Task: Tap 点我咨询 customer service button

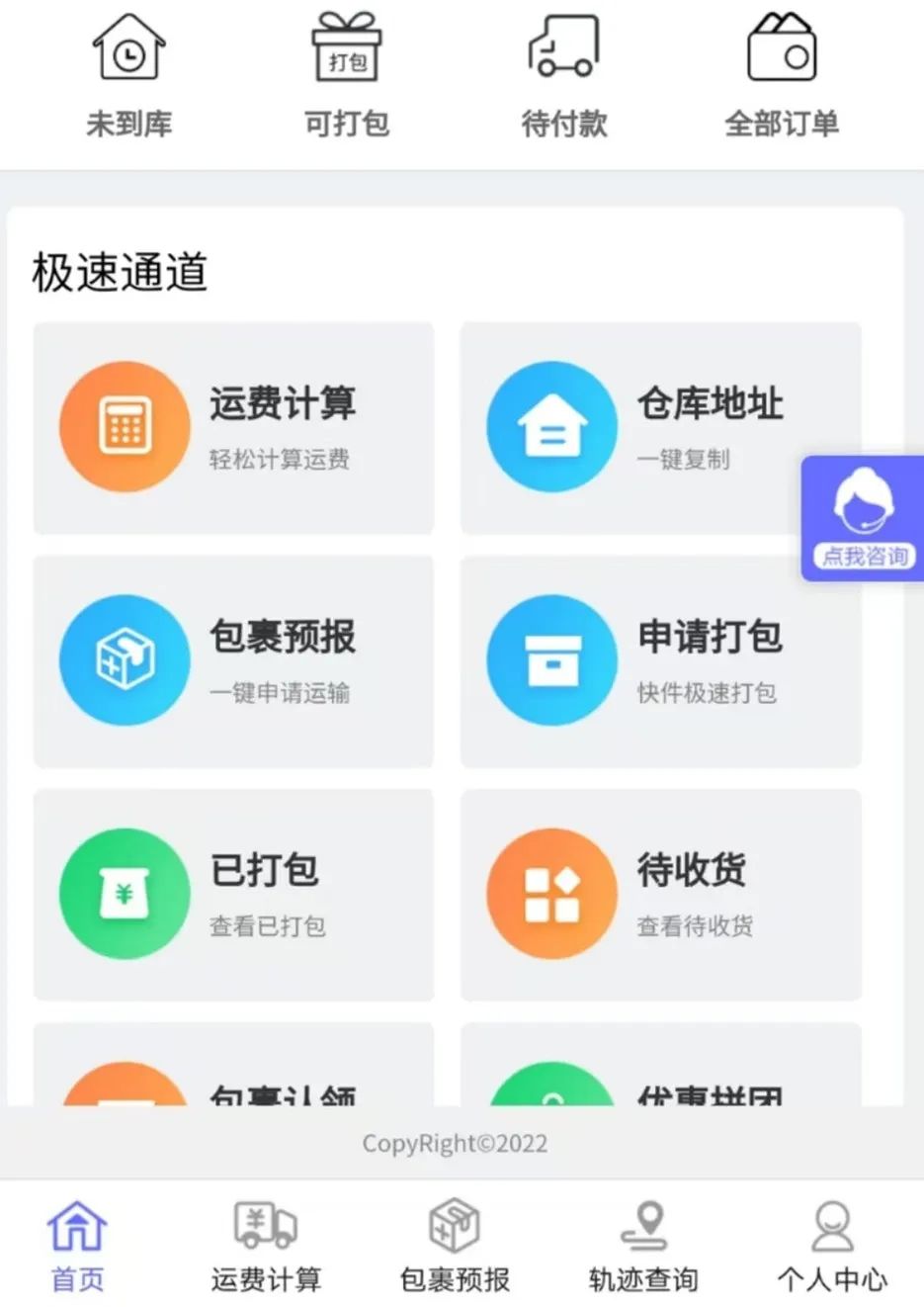Action: pos(864,518)
